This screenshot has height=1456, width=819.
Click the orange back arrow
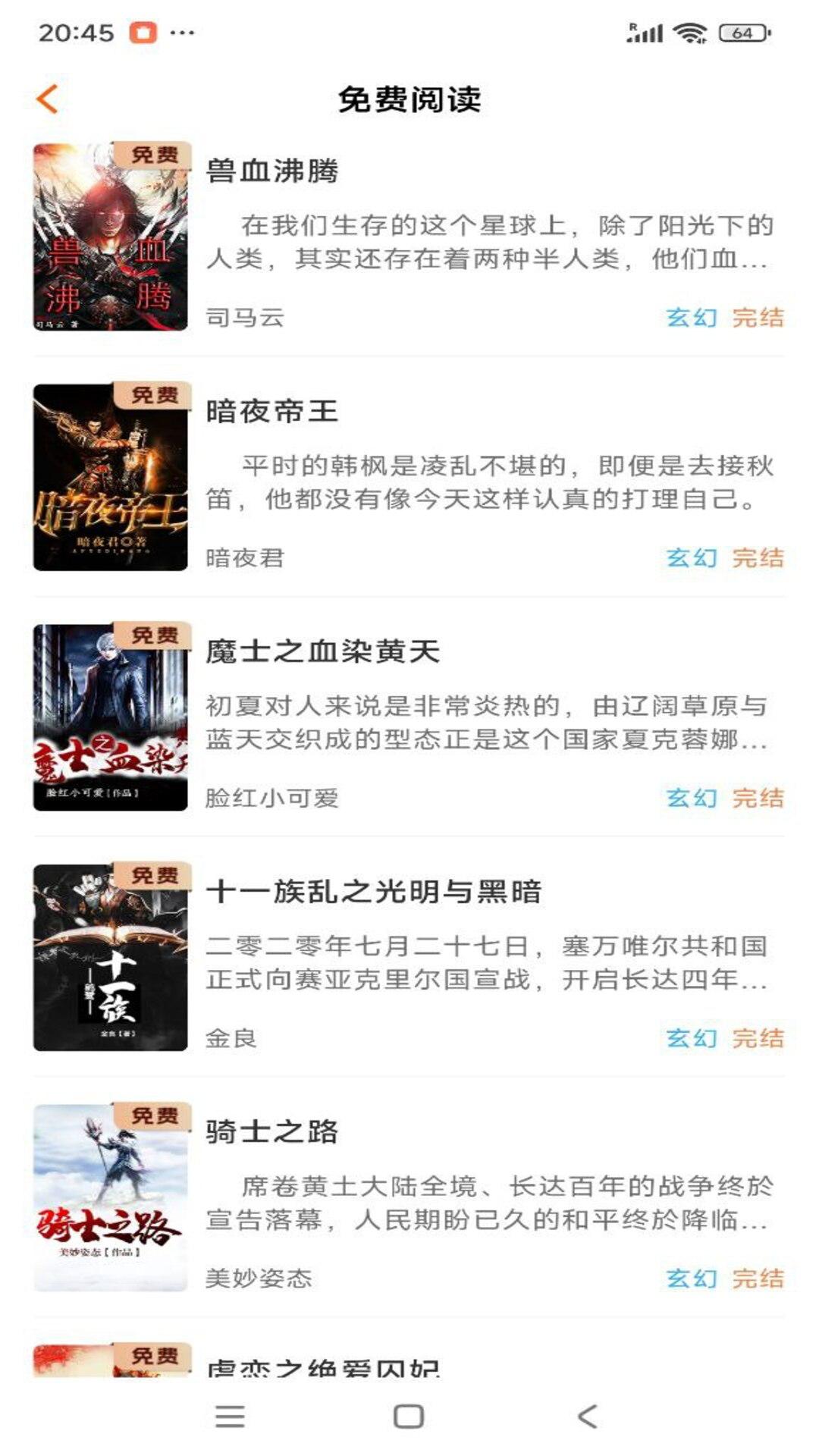pos(47,99)
